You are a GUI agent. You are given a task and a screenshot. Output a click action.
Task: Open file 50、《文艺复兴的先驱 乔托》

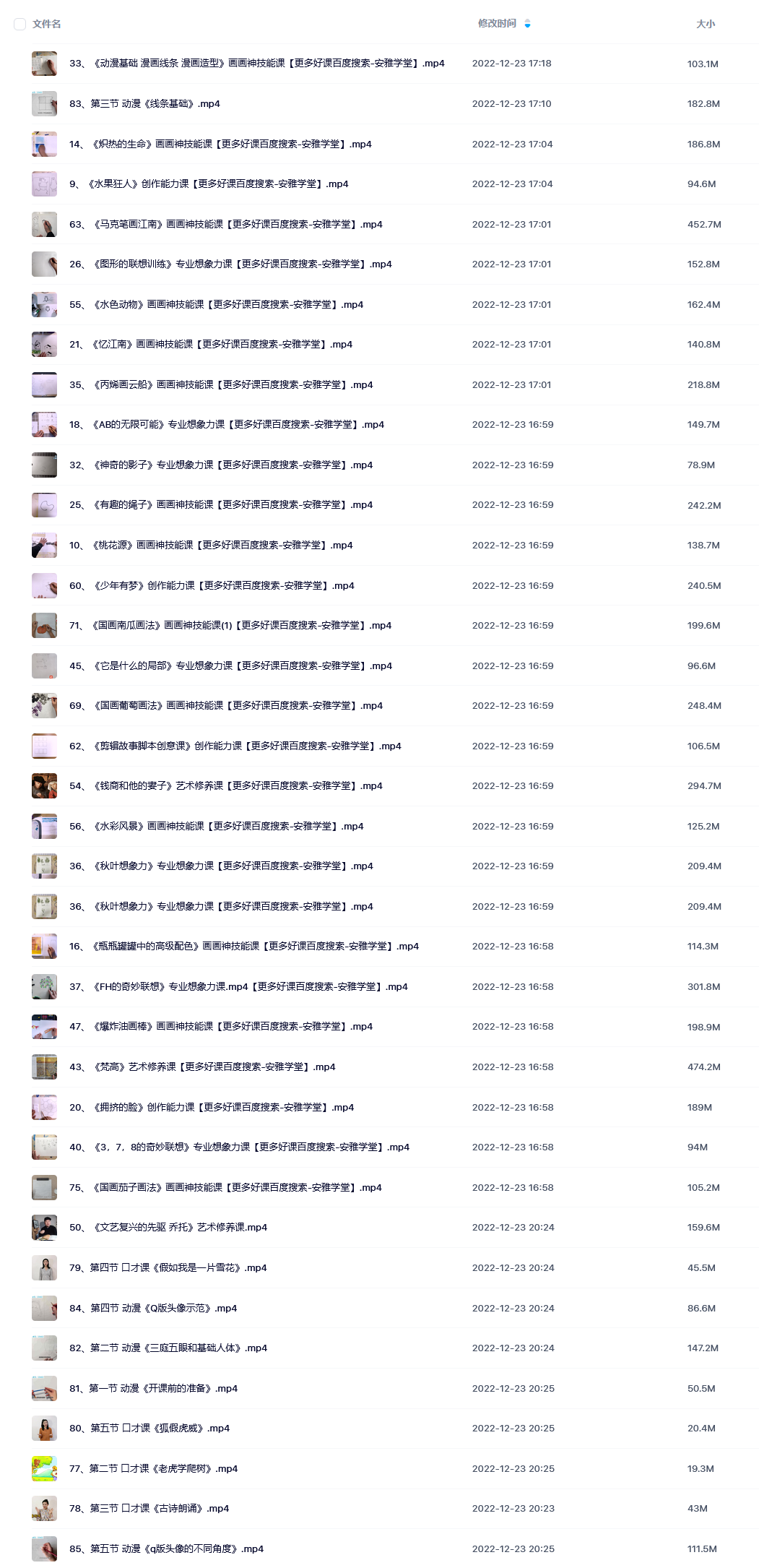(168, 1227)
